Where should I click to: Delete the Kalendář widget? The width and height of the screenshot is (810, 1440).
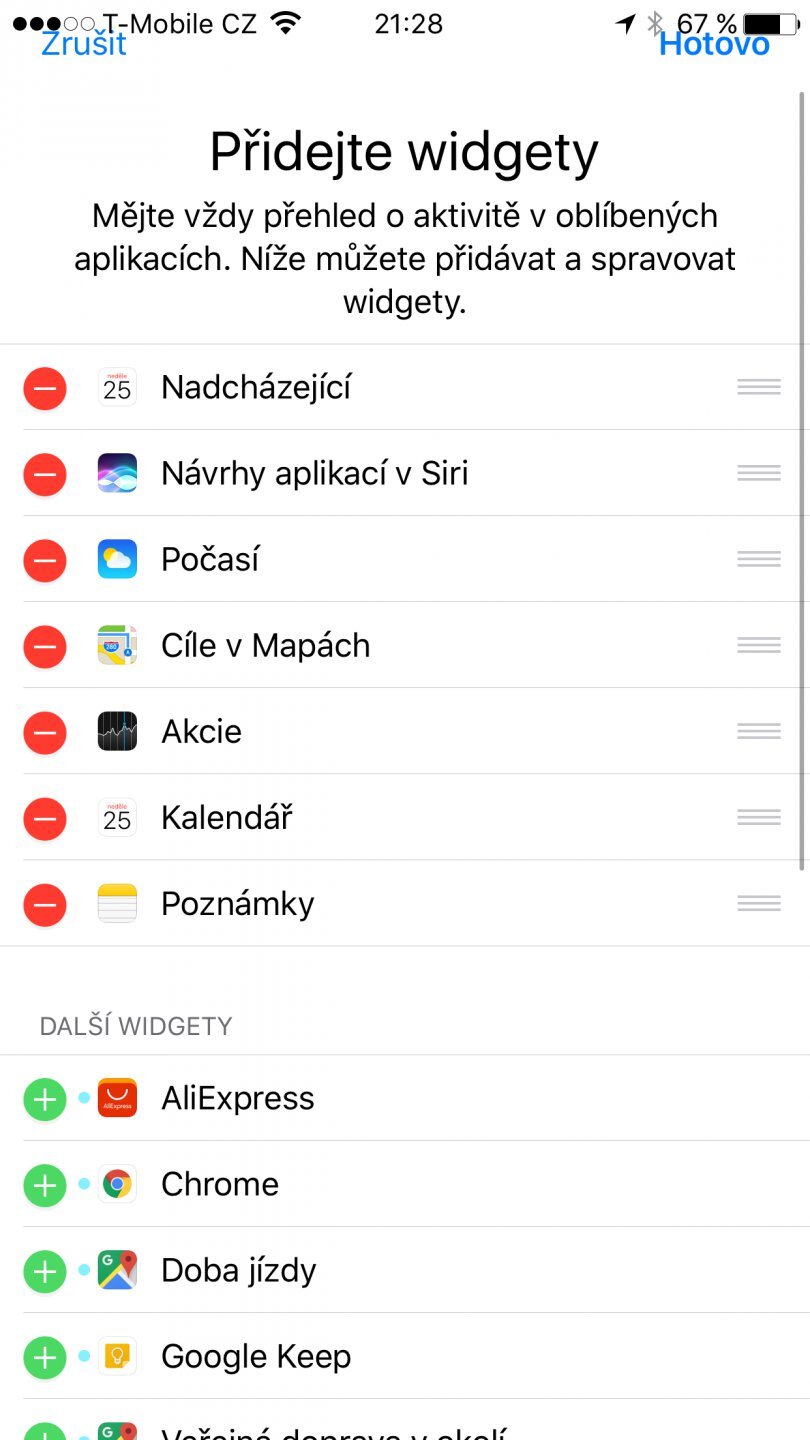click(45, 818)
